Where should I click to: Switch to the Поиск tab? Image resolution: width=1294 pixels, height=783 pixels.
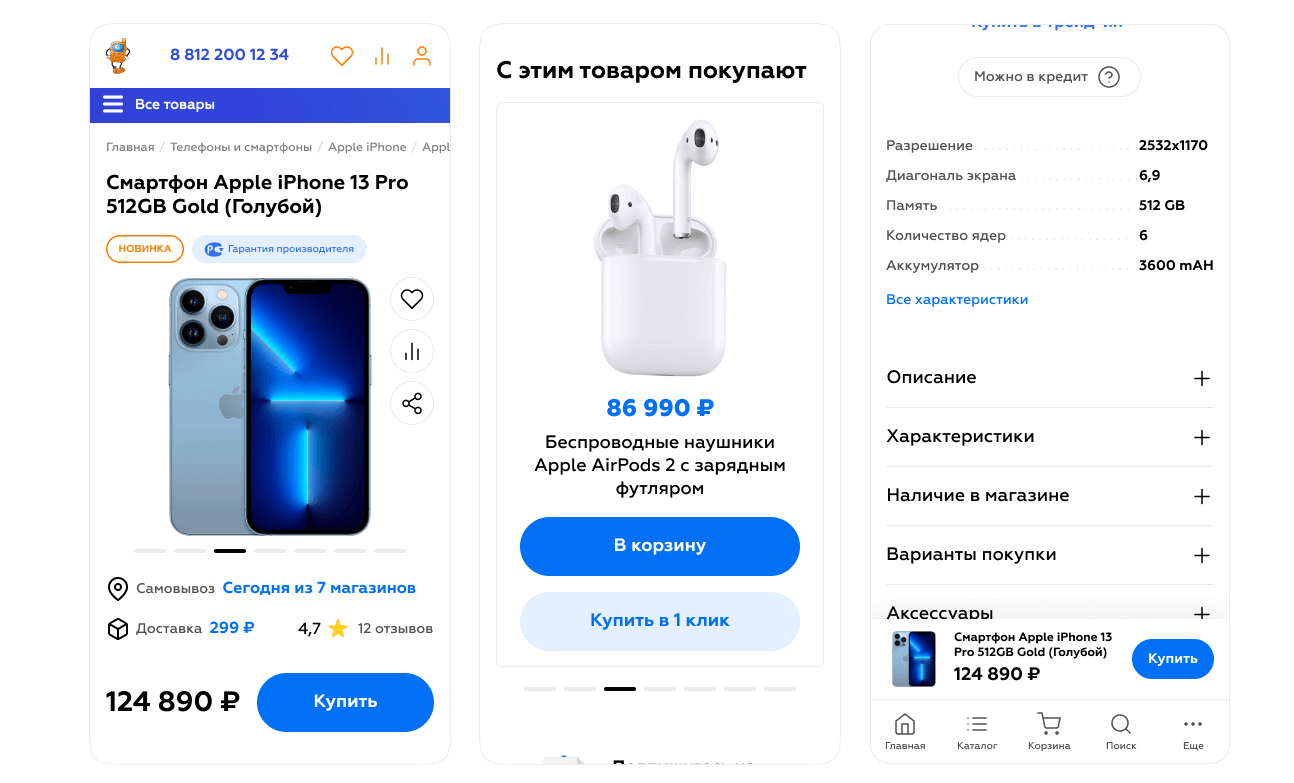tap(1121, 732)
